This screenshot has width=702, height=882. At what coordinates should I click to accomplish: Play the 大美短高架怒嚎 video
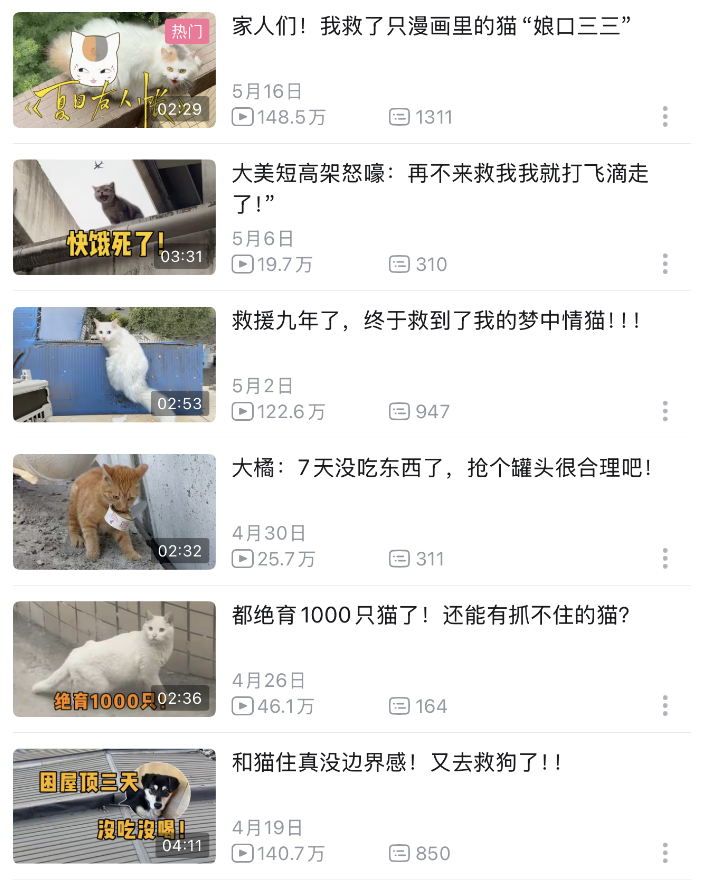pos(114,217)
